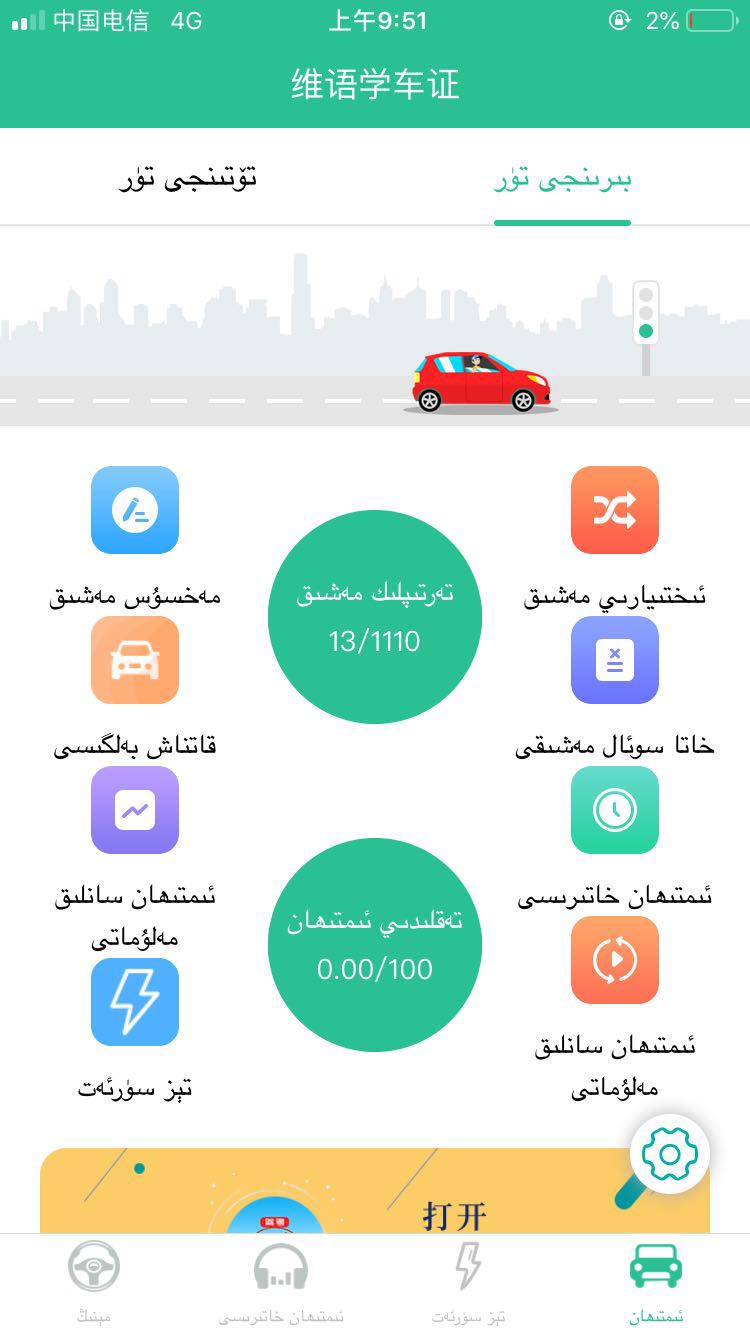Open the shuffle ئىختىيارىي مەشىق icon
Viewport: 750px width, 1334px height.
[614, 510]
